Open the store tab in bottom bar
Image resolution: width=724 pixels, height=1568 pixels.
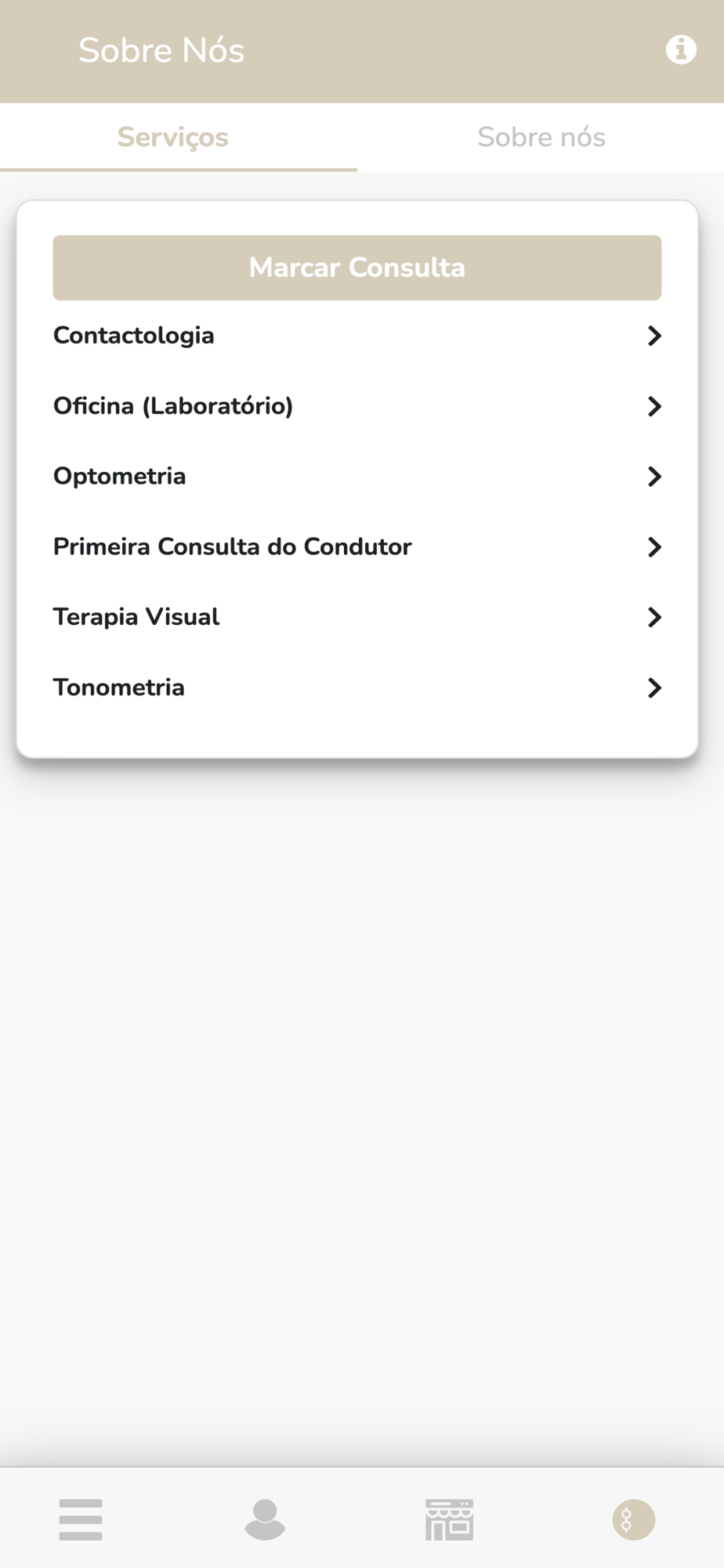[449, 1519]
